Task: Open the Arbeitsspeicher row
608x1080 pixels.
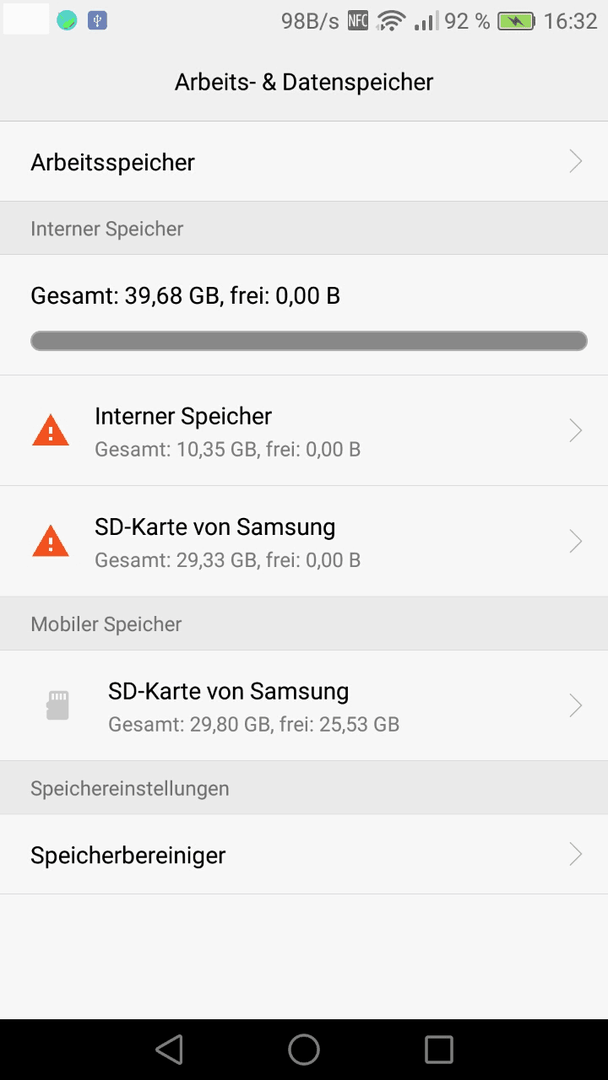Action: coord(304,162)
